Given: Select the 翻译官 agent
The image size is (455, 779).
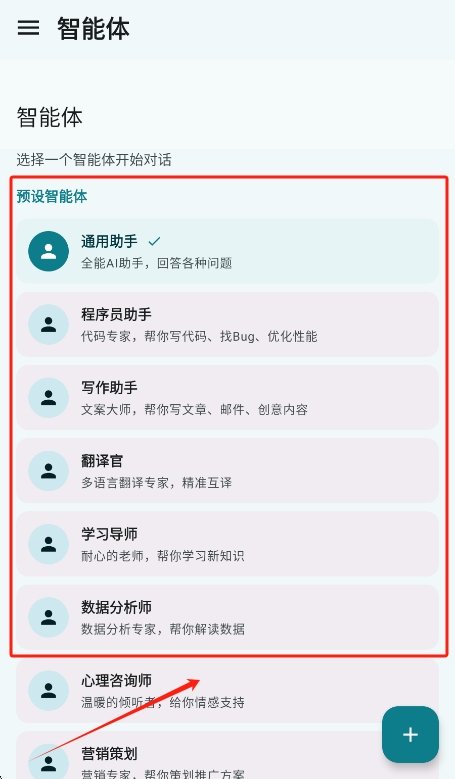Looking at the screenshot, I should (x=228, y=470).
